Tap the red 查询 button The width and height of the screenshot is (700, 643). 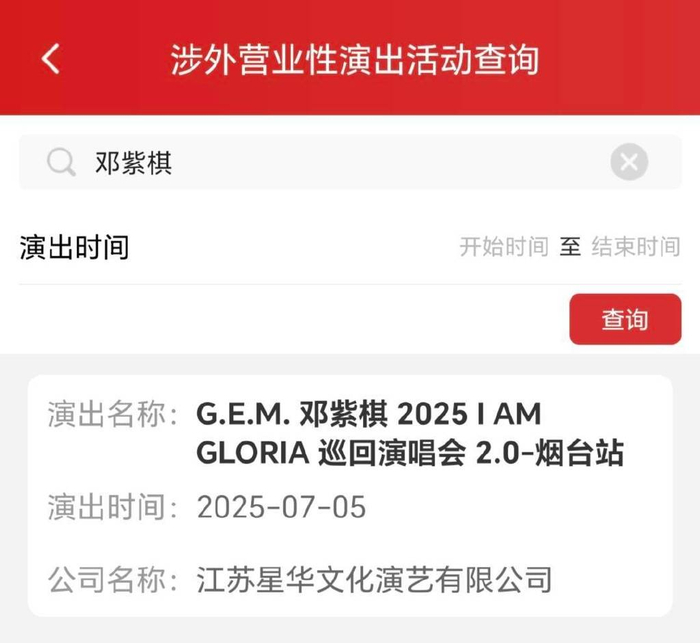point(624,319)
